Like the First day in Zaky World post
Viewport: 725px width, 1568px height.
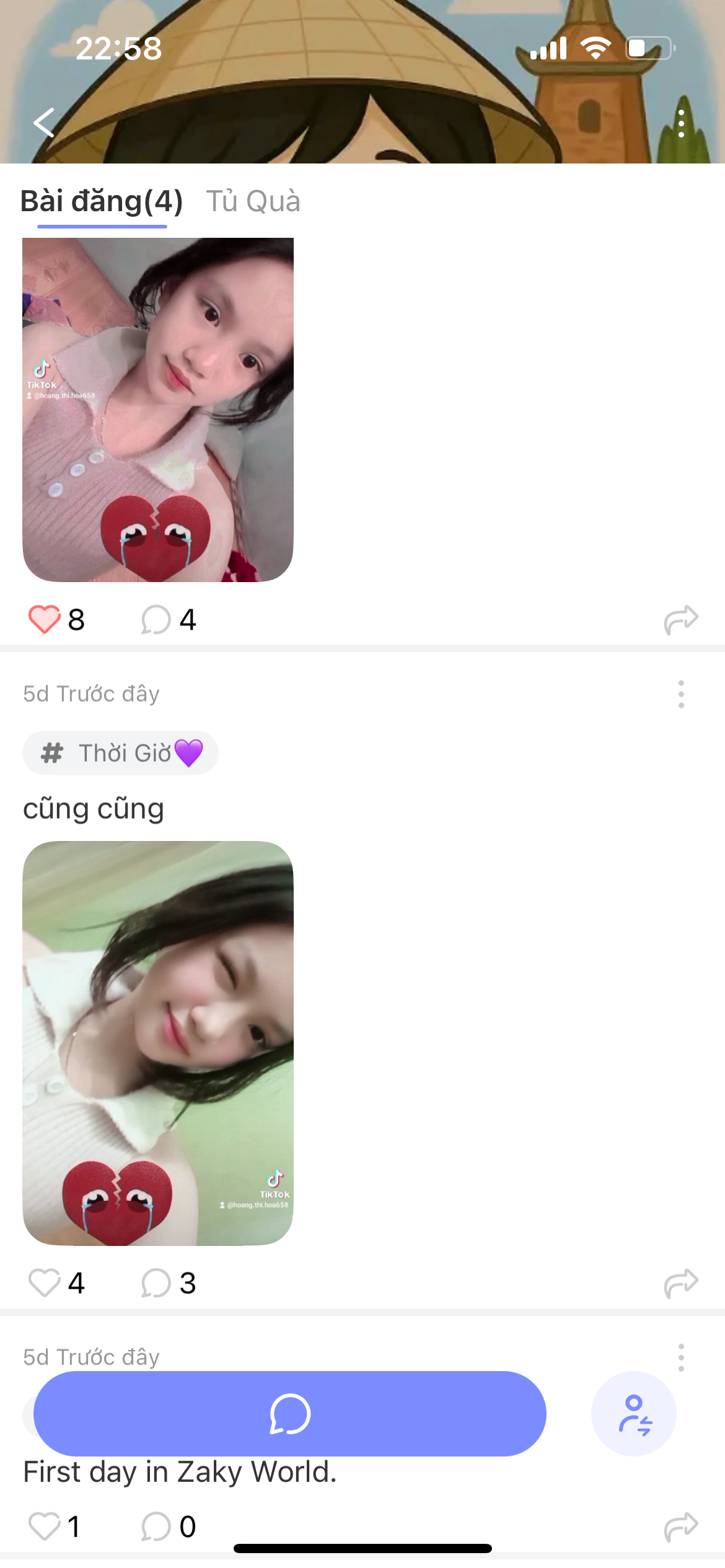click(45, 1526)
